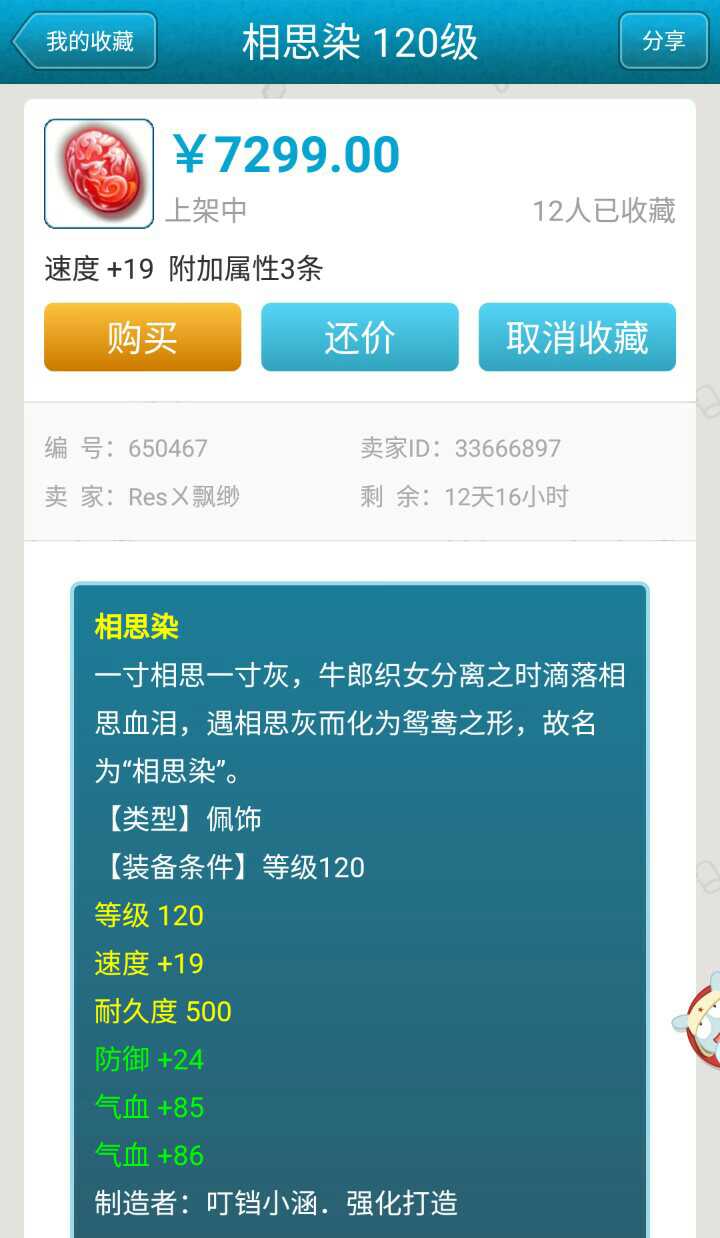Tap 取消收藏 to remove from favorites

[x=577, y=337]
